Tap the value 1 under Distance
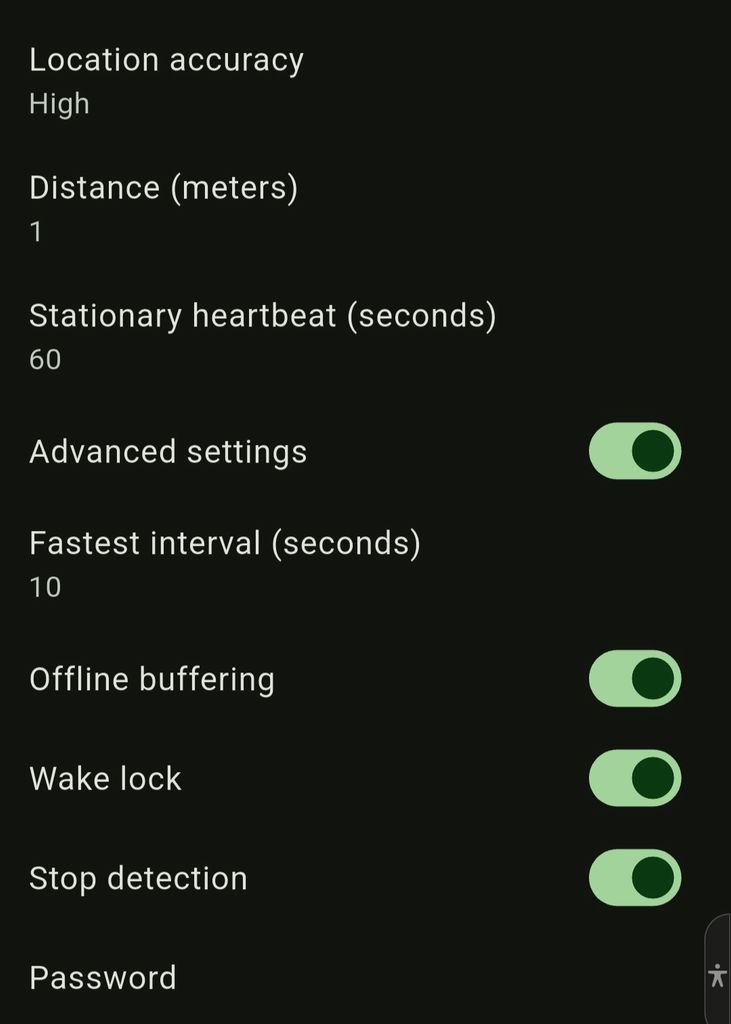Viewport: 731px width, 1024px height. (x=35, y=231)
